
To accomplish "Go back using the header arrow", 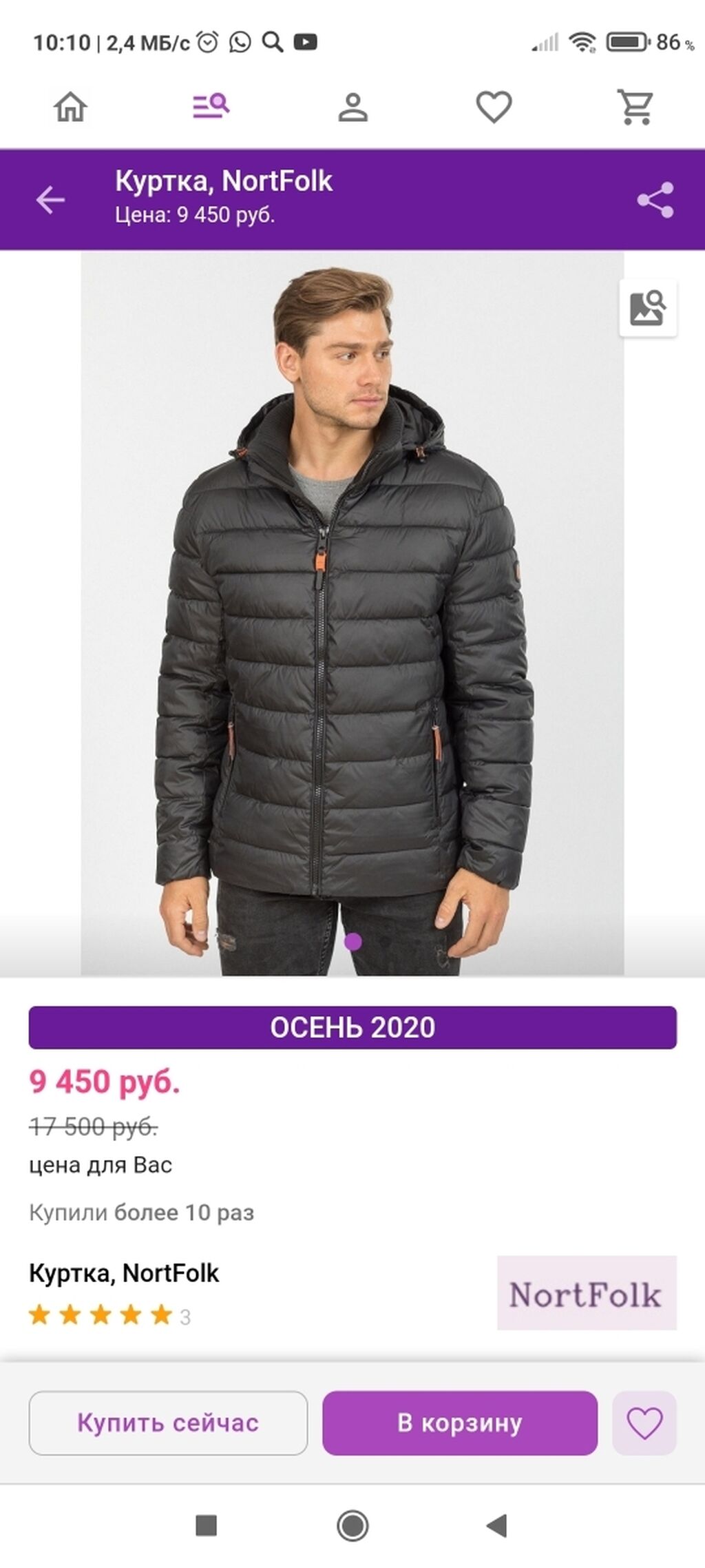I will coord(50,200).
